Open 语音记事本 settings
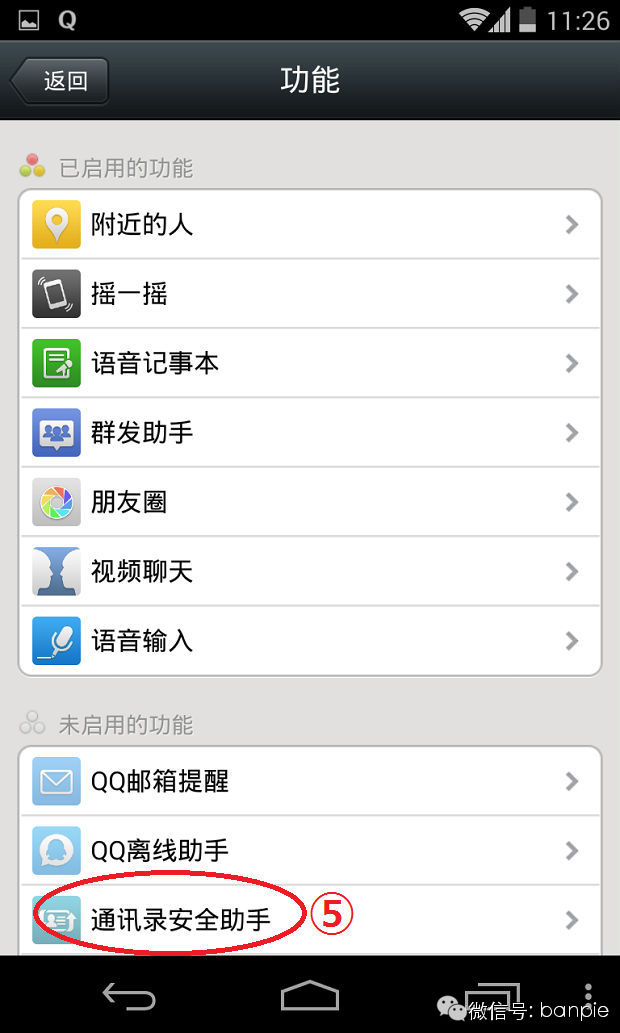This screenshot has width=620, height=1033. pyautogui.click(x=310, y=363)
